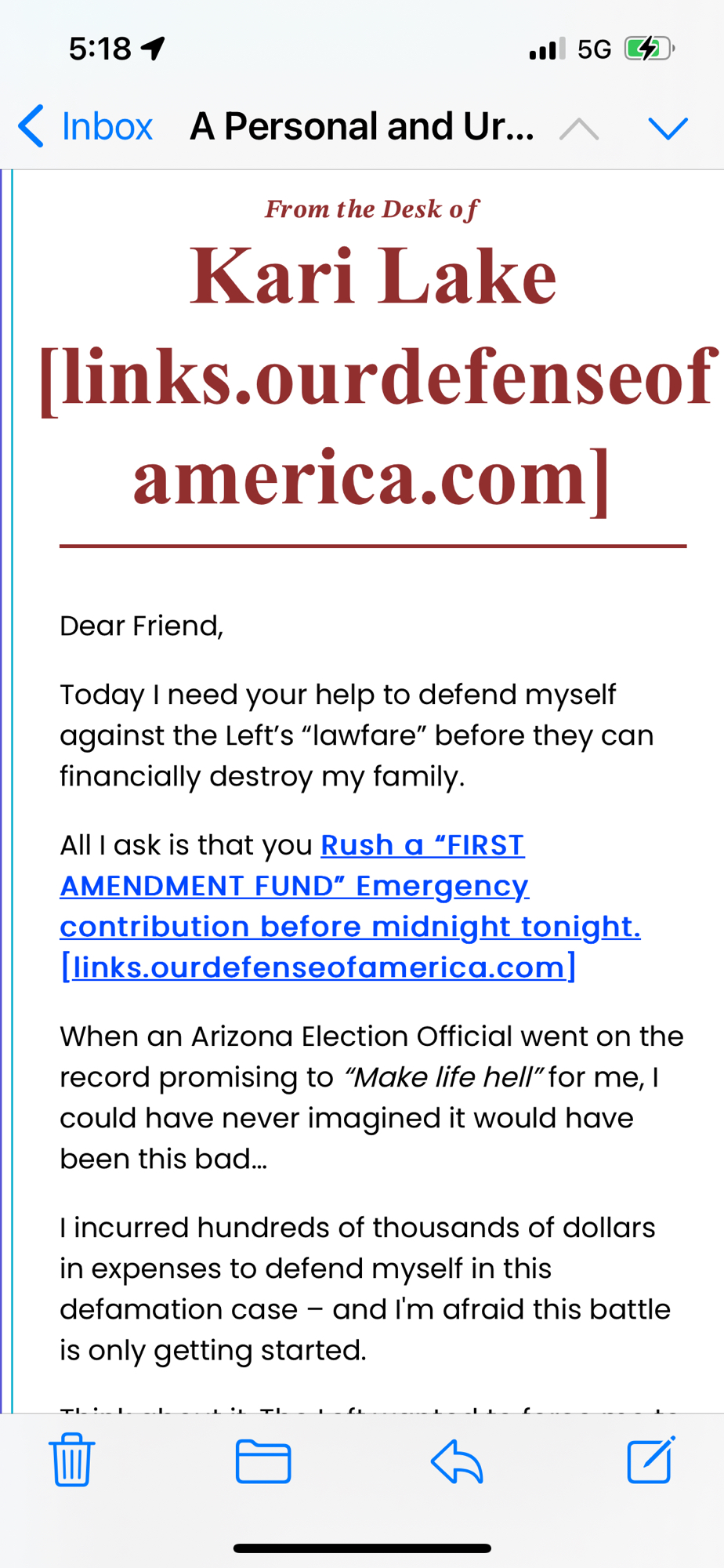Delete this email with the trash icon
The width and height of the screenshot is (724, 1568).
point(72,1460)
